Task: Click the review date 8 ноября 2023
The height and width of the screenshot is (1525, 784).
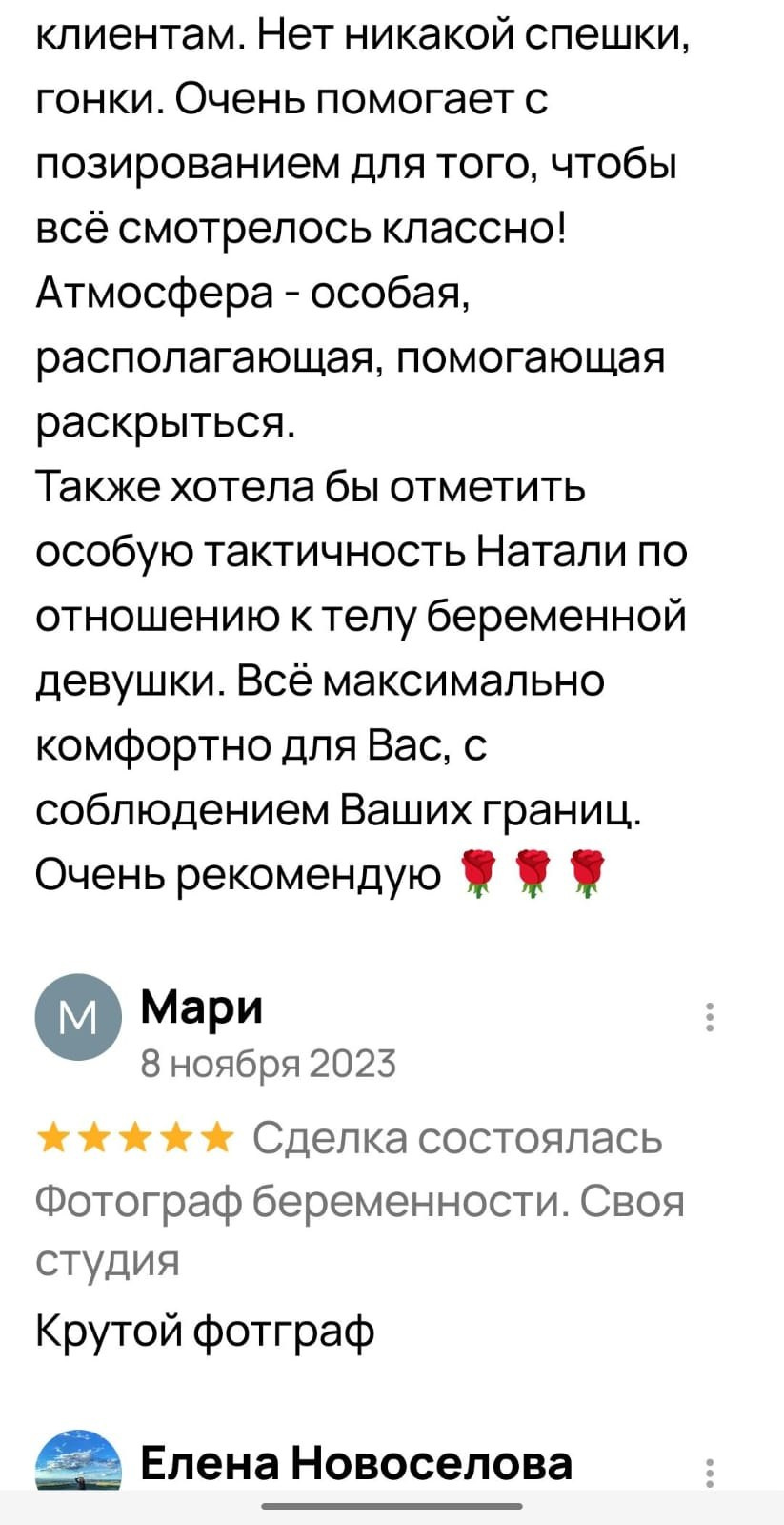Action: pyautogui.click(x=269, y=1065)
